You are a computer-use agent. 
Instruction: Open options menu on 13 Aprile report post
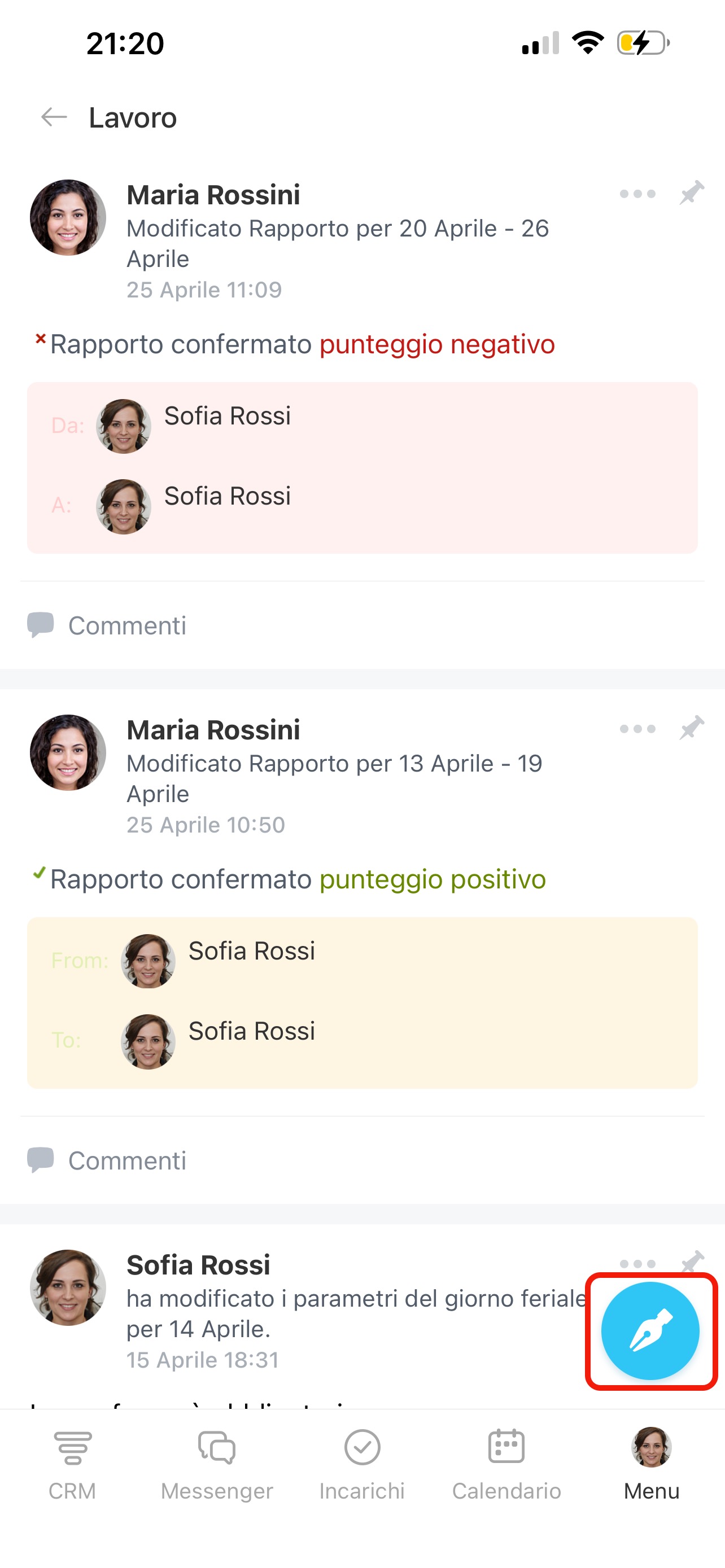(637, 729)
